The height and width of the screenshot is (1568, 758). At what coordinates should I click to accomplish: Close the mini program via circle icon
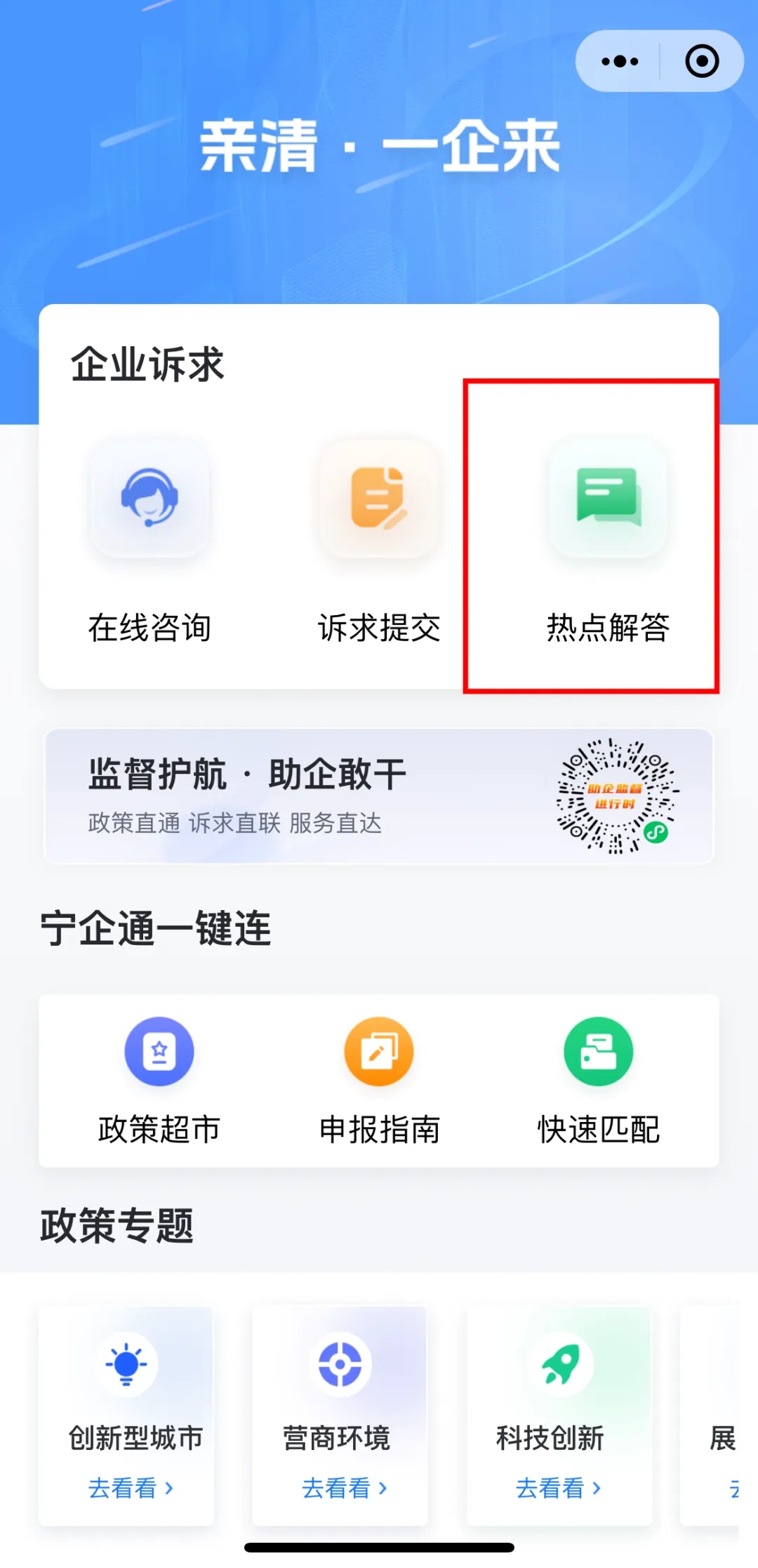[701, 61]
